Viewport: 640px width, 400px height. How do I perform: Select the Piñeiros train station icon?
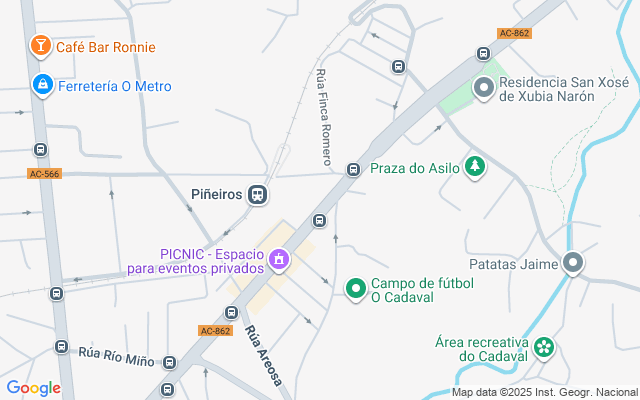[258, 194]
